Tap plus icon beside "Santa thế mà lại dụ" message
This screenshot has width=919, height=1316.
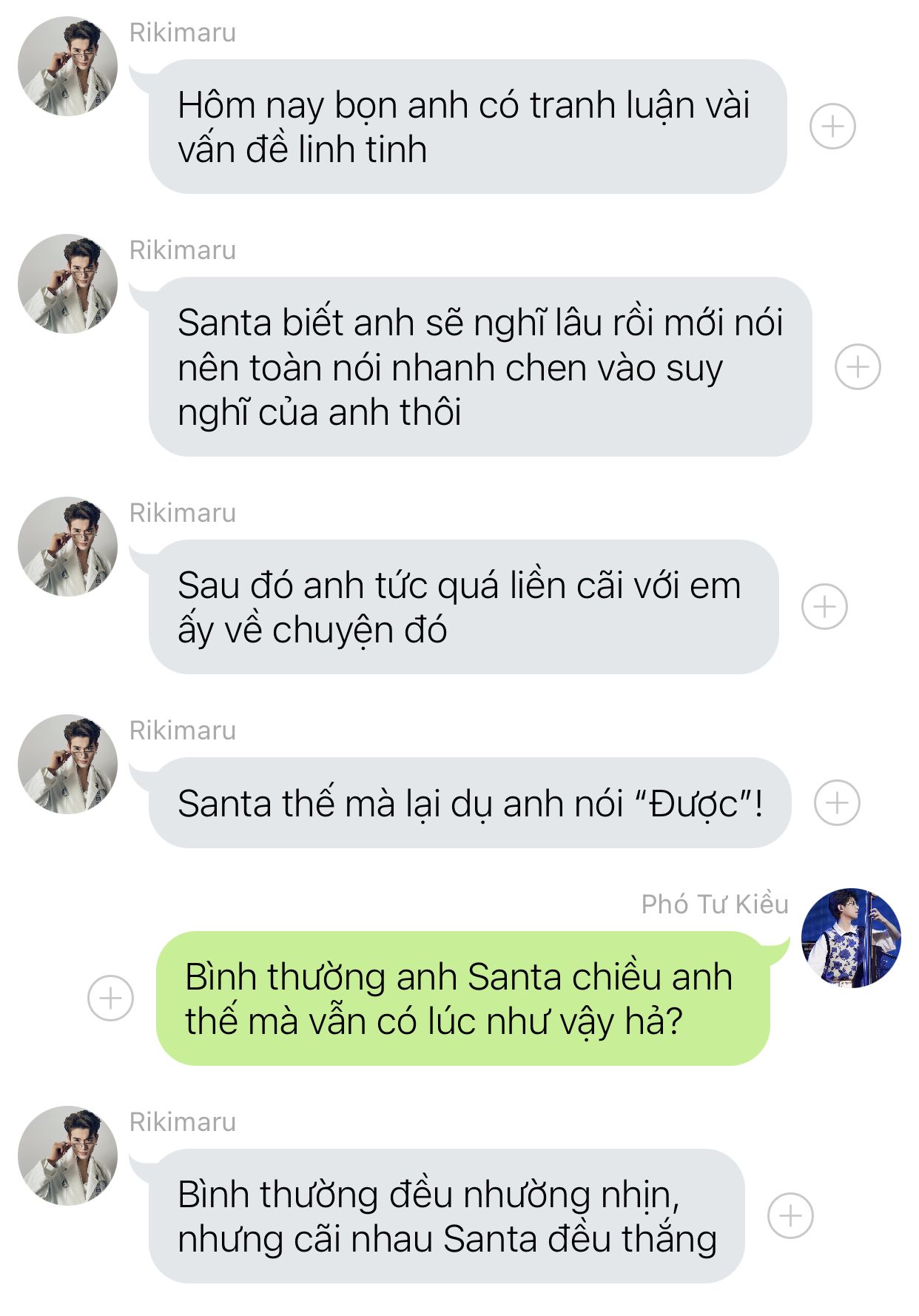(837, 803)
